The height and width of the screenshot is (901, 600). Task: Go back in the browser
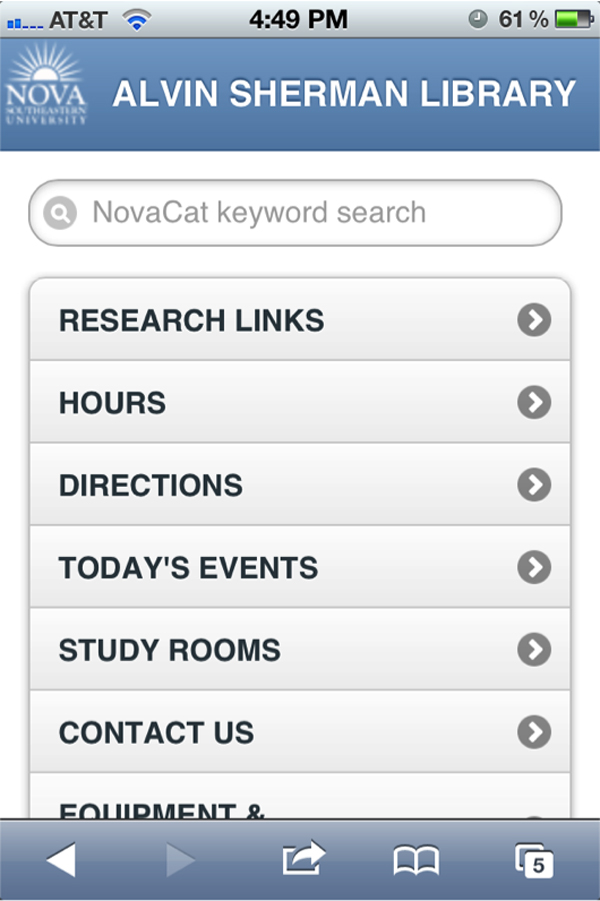[x=61, y=859]
